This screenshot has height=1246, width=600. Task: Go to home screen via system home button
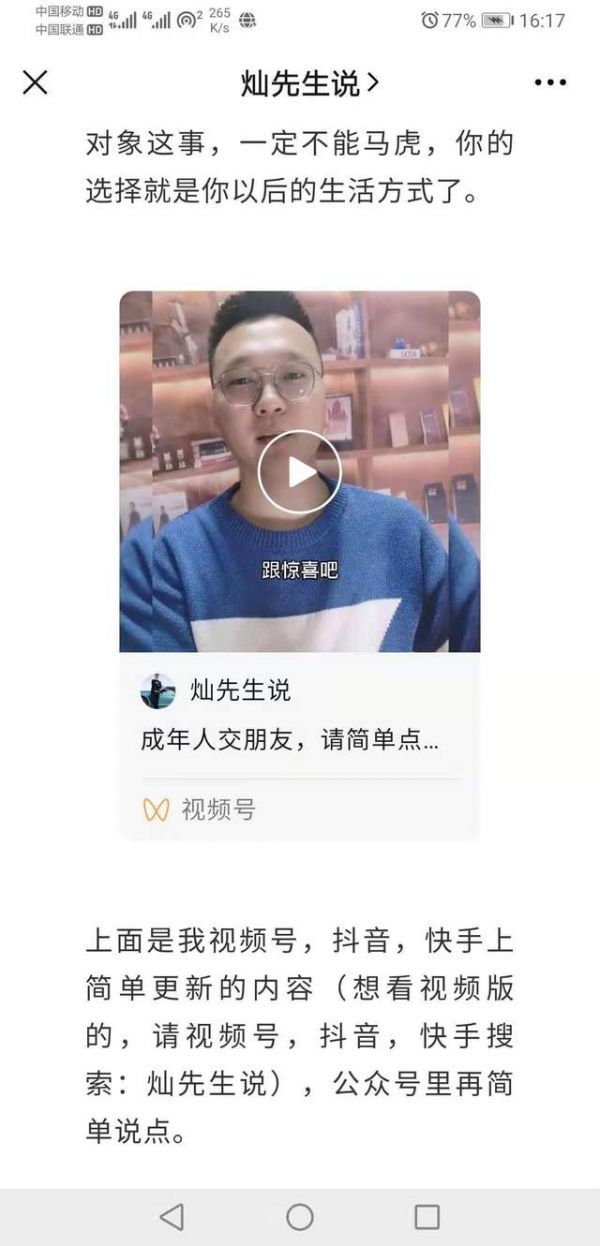(x=300, y=1216)
